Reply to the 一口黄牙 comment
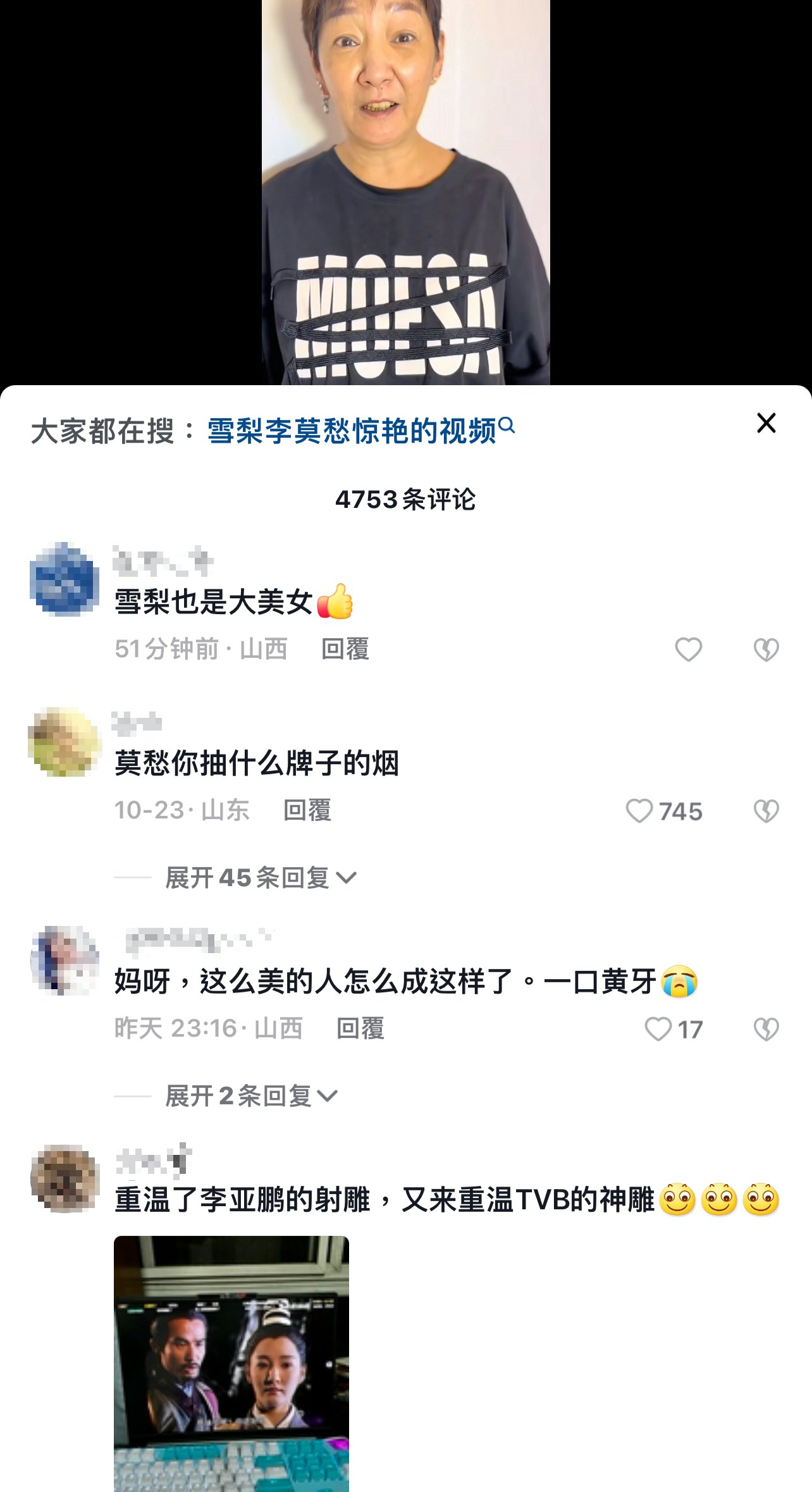The height and width of the screenshot is (1492, 812). [x=360, y=1028]
